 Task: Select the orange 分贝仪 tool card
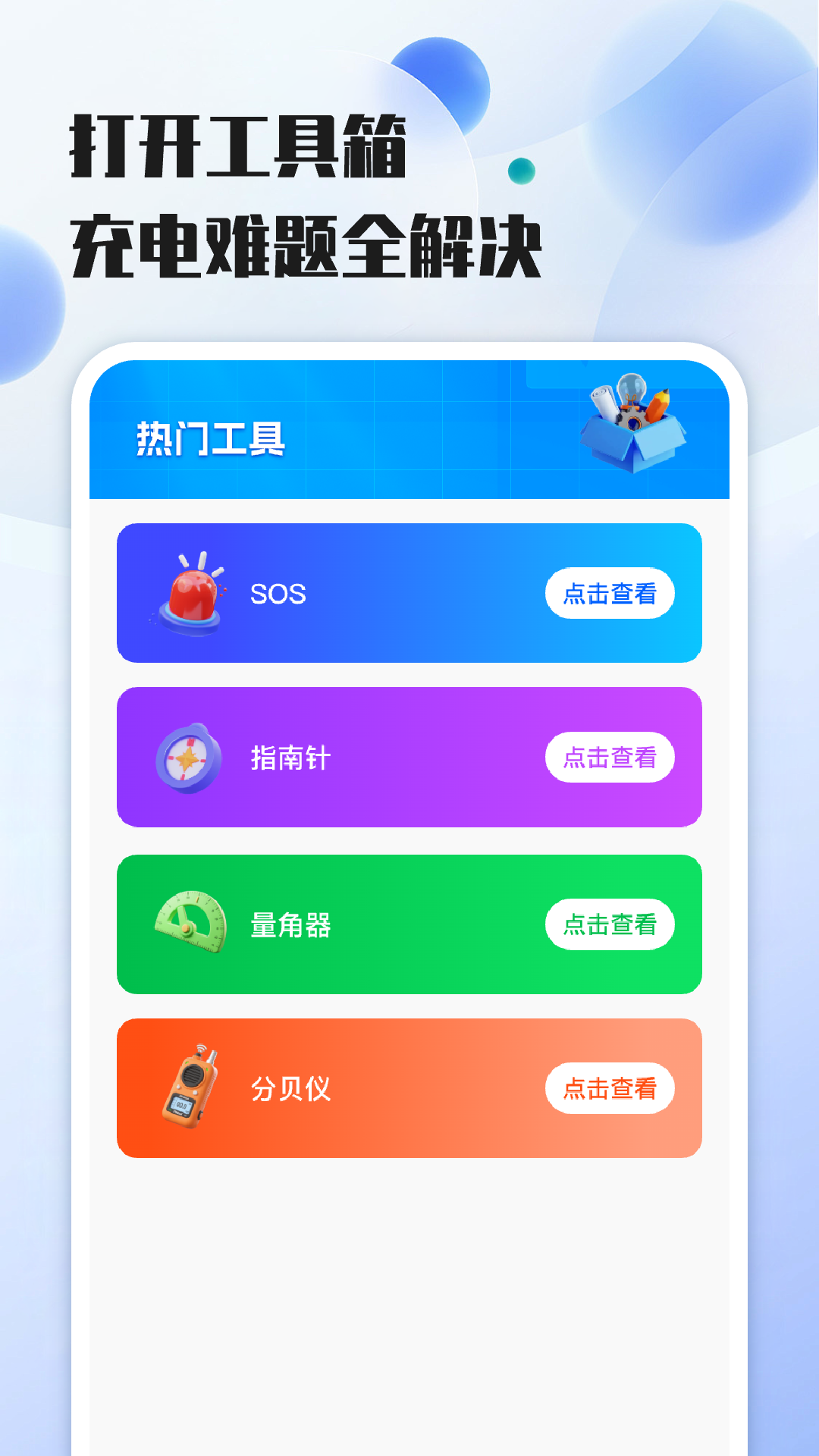coord(409,1087)
